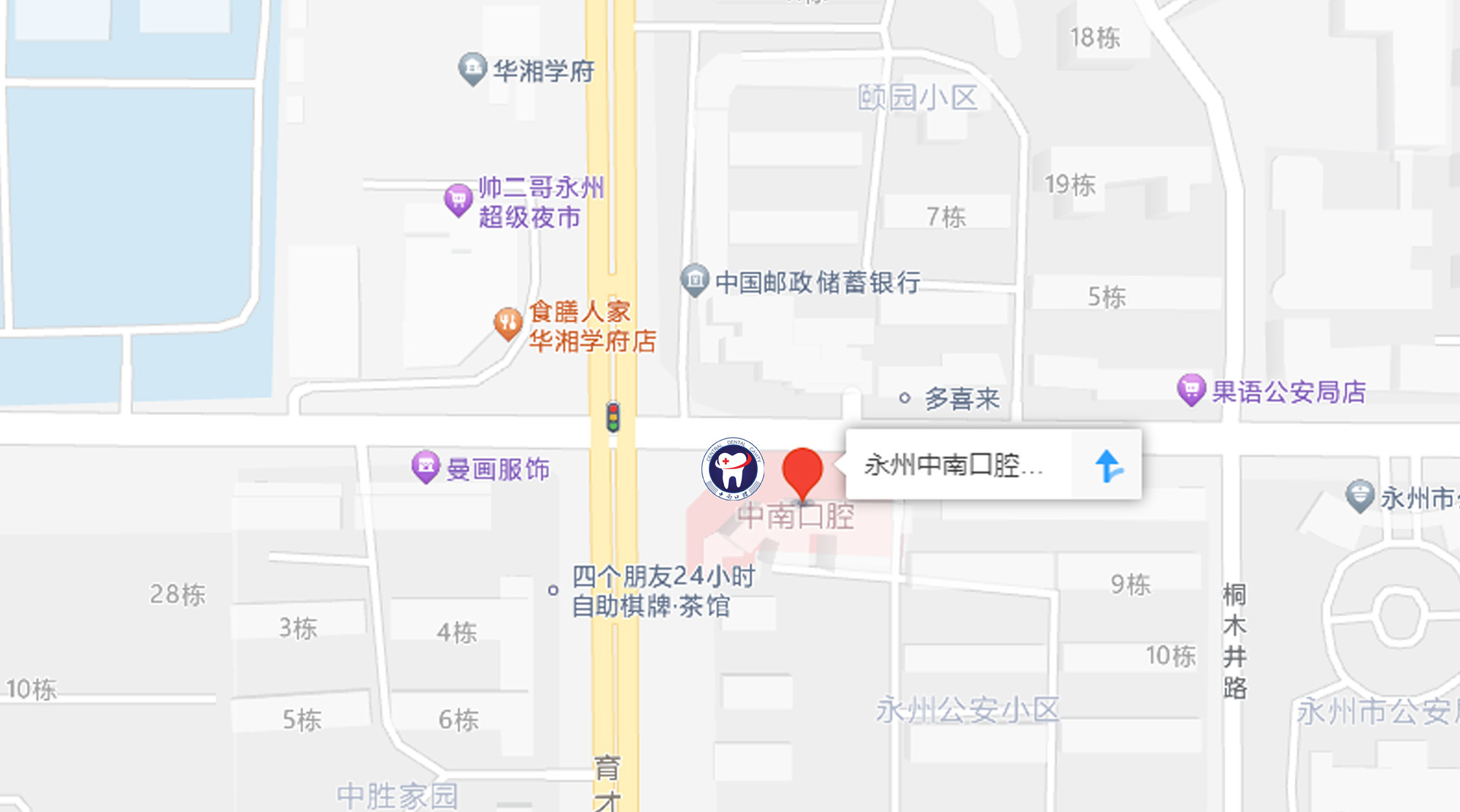Tap the red location pin marker
Image resolution: width=1460 pixels, height=812 pixels.
(x=802, y=471)
